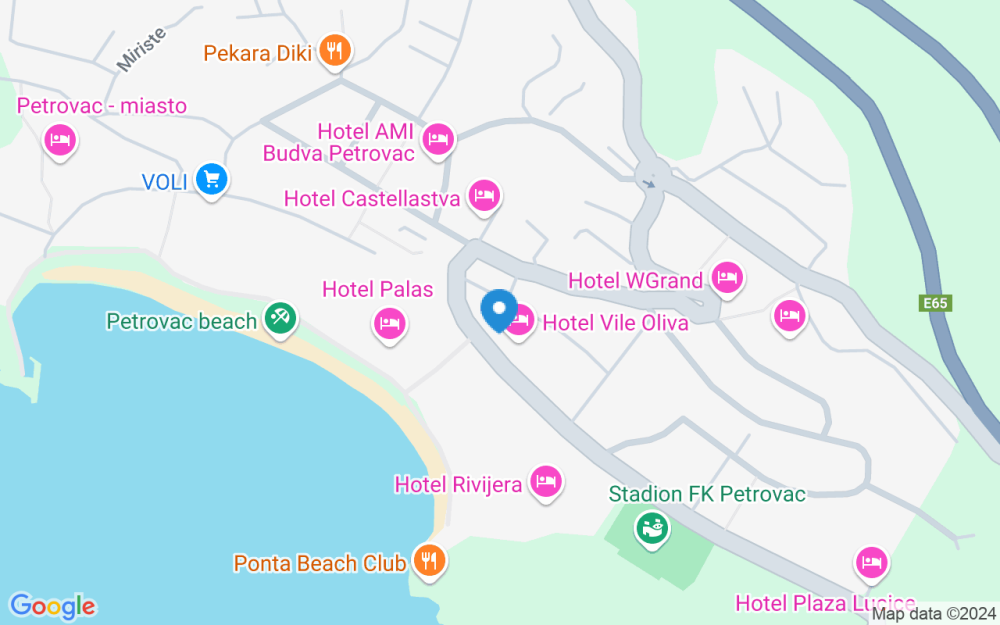Tap the Petrovac beach marker
The width and height of the screenshot is (1000, 625).
[x=279, y=320]
